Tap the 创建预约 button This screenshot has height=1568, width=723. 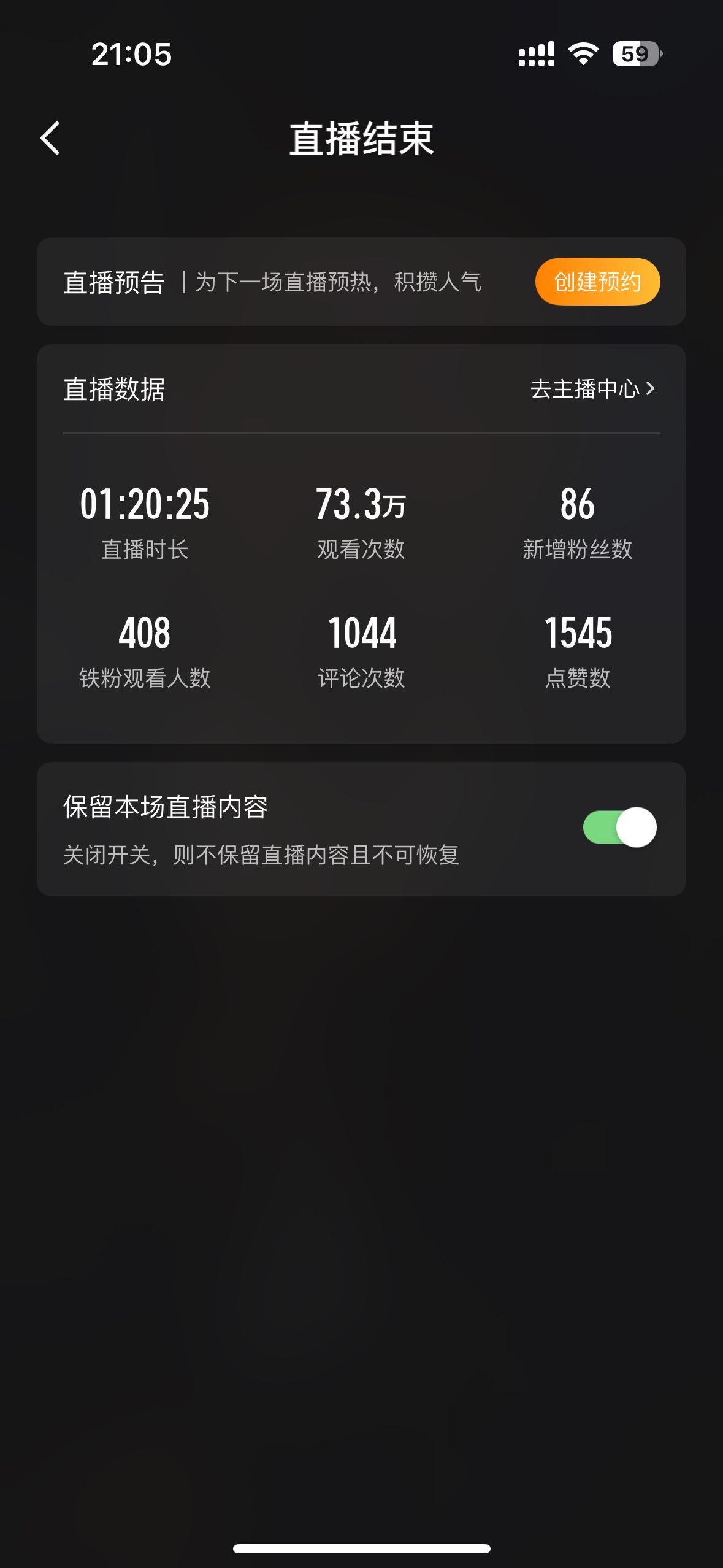(597, 282)
